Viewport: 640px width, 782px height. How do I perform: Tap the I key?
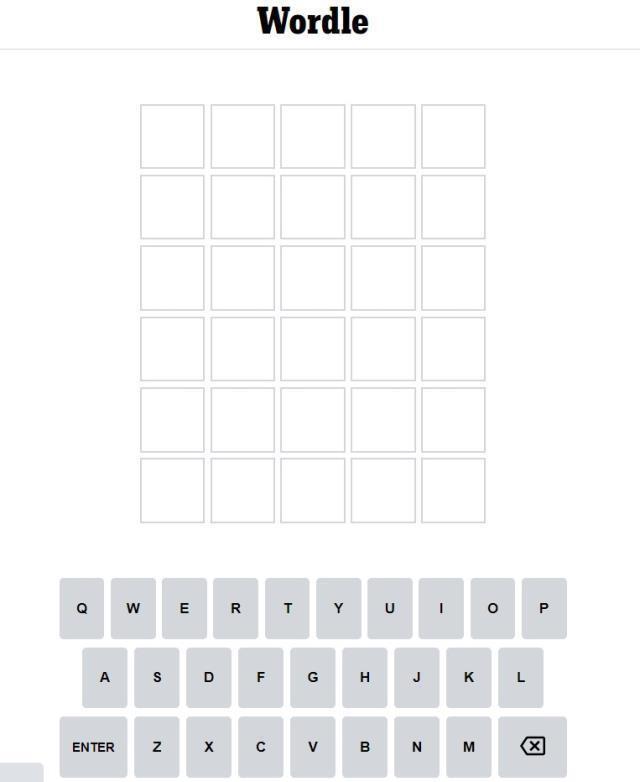441,608
